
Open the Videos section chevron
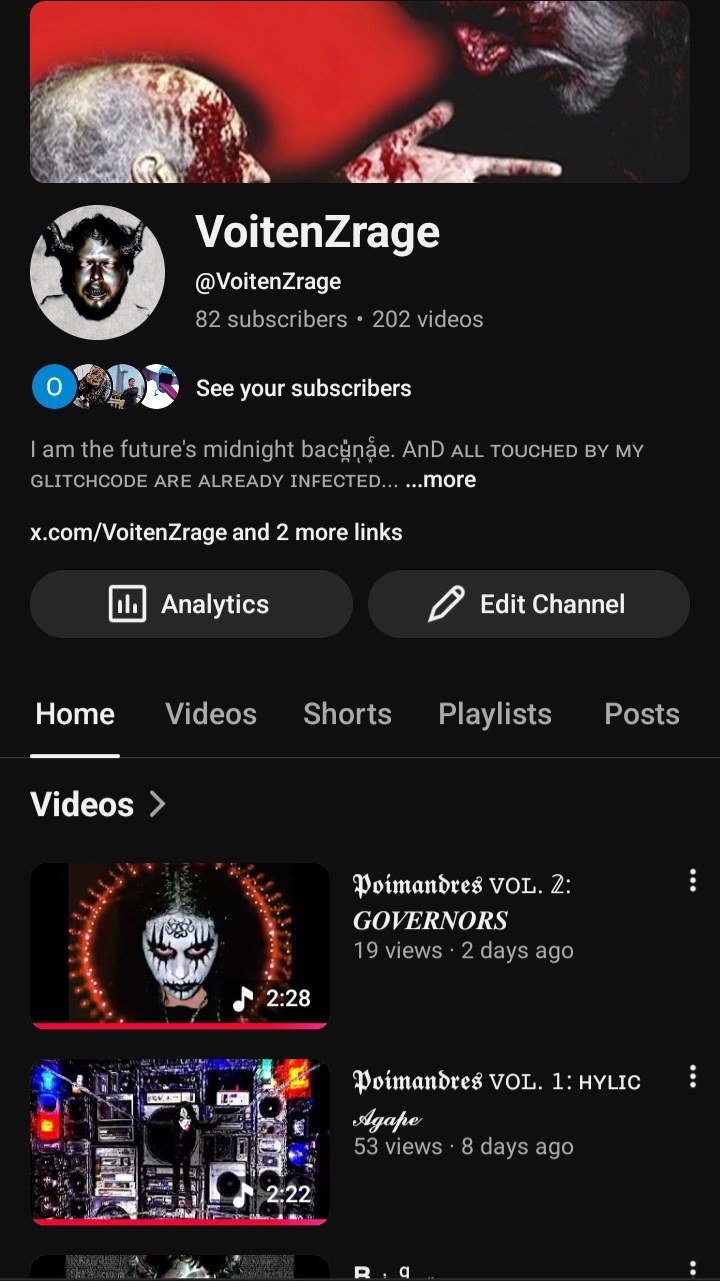[157, 804]
